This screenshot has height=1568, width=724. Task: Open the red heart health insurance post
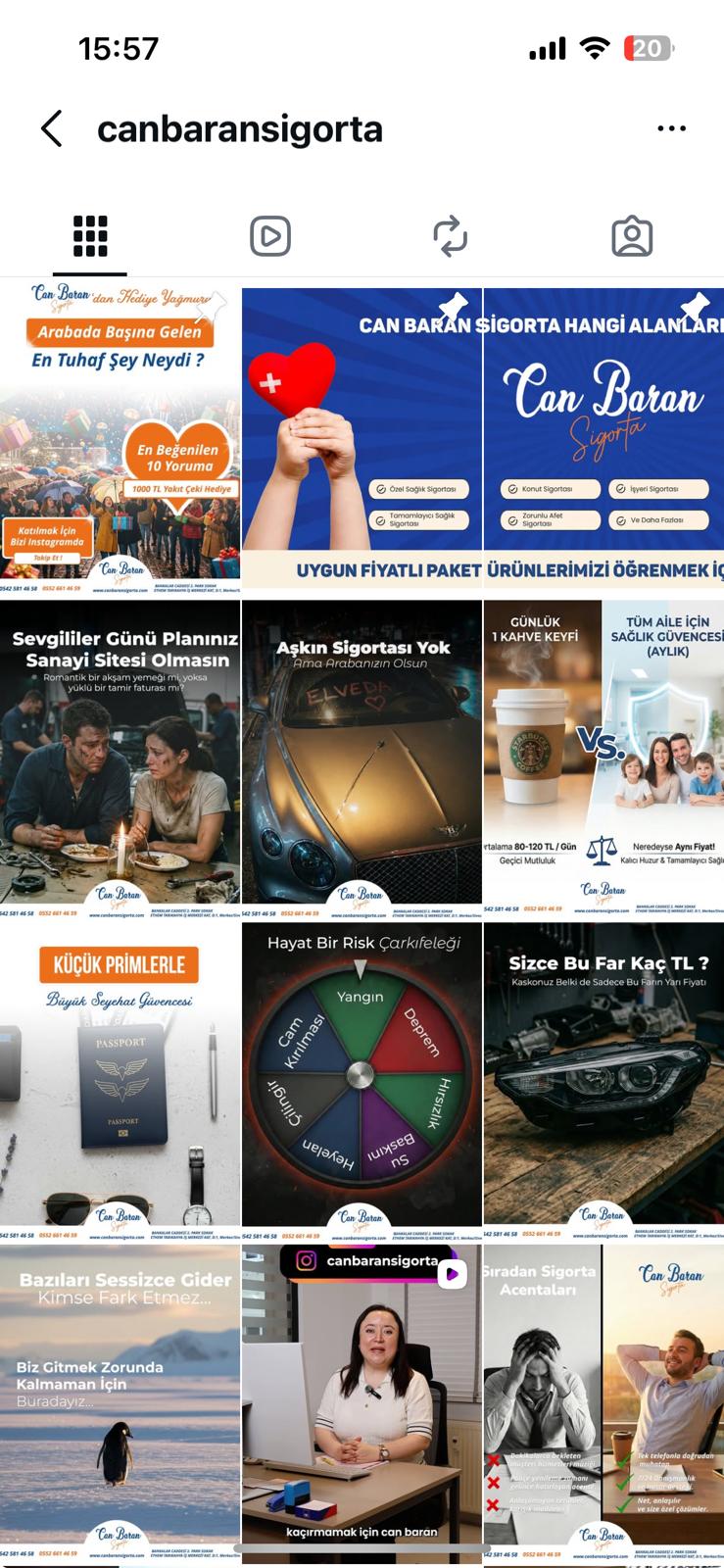[x=362, y=436]
